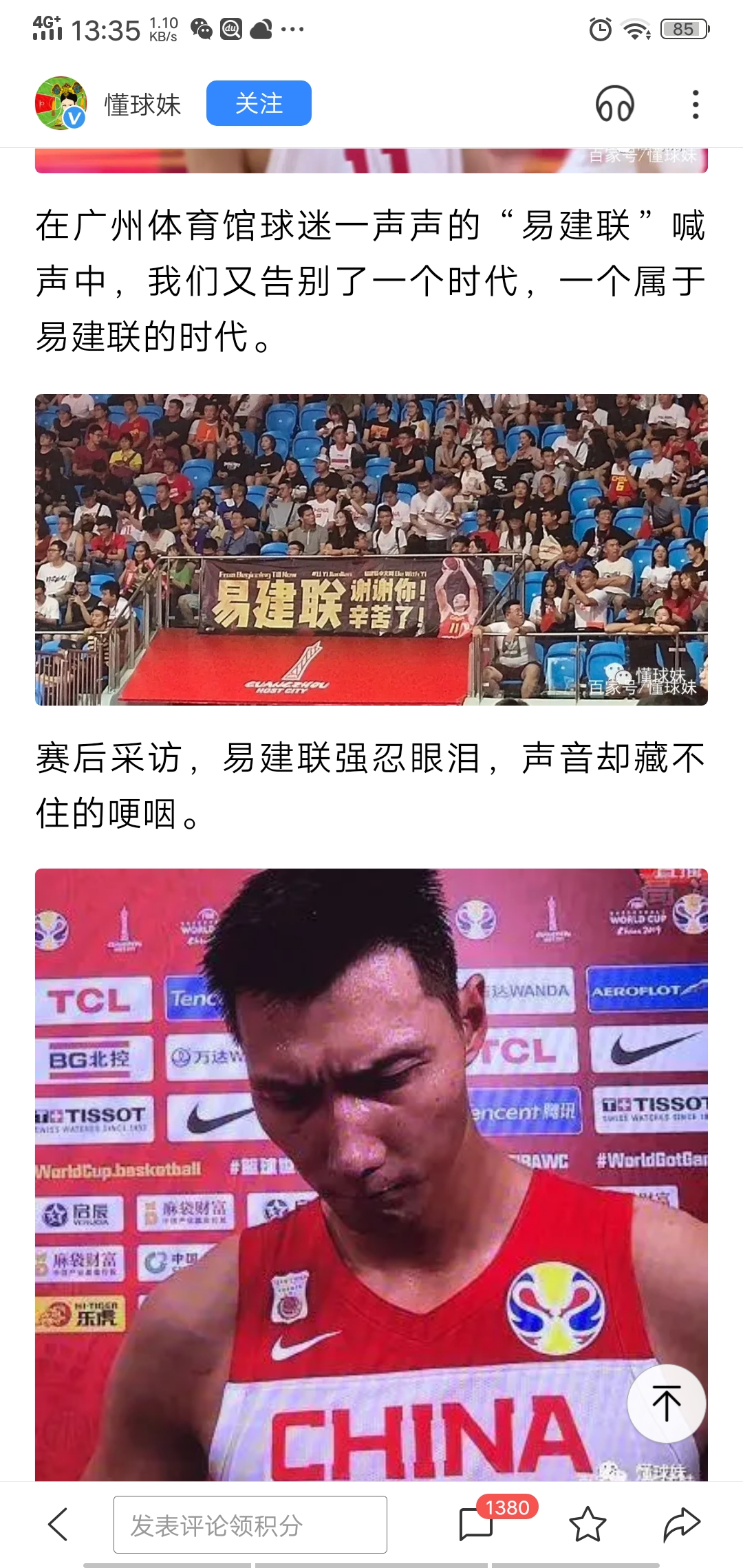Jump back to top of article
Image resolution: width=743 pixels, height=1568 pixels.
coord(666,1403)
